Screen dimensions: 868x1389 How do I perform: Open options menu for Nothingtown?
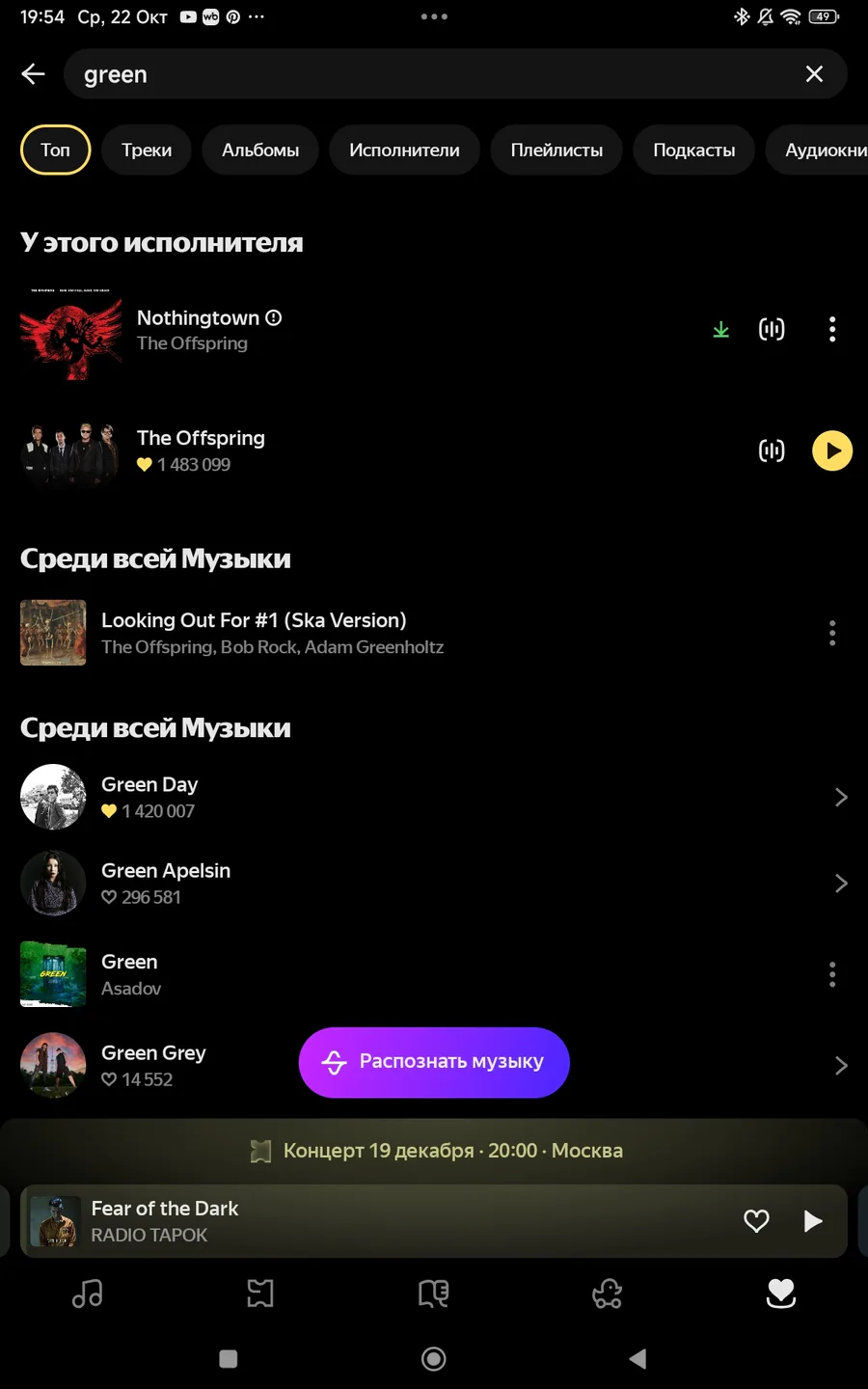[x=832, y=330]
